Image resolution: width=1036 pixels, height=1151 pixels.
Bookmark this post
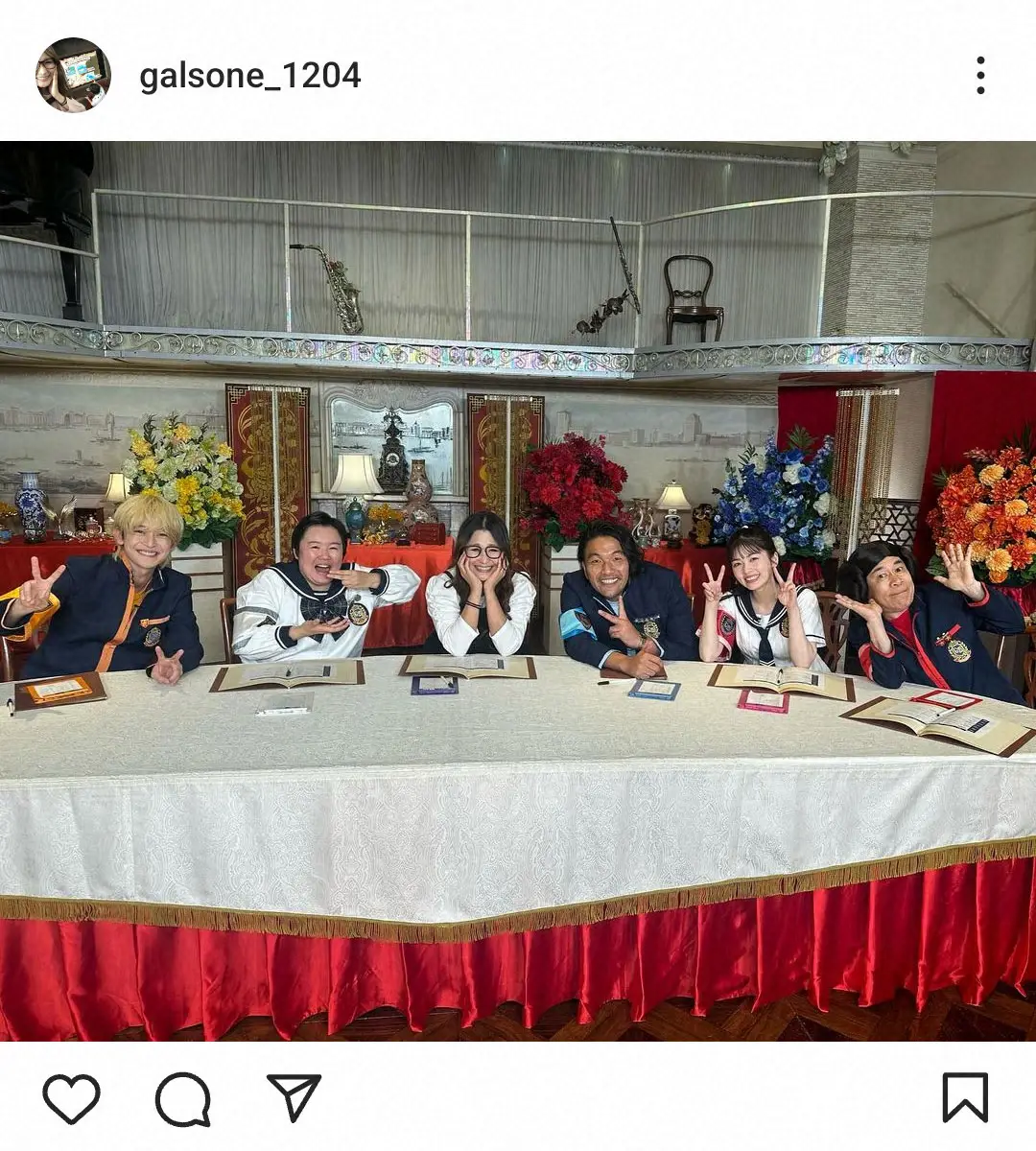[x=964, y=1098]
